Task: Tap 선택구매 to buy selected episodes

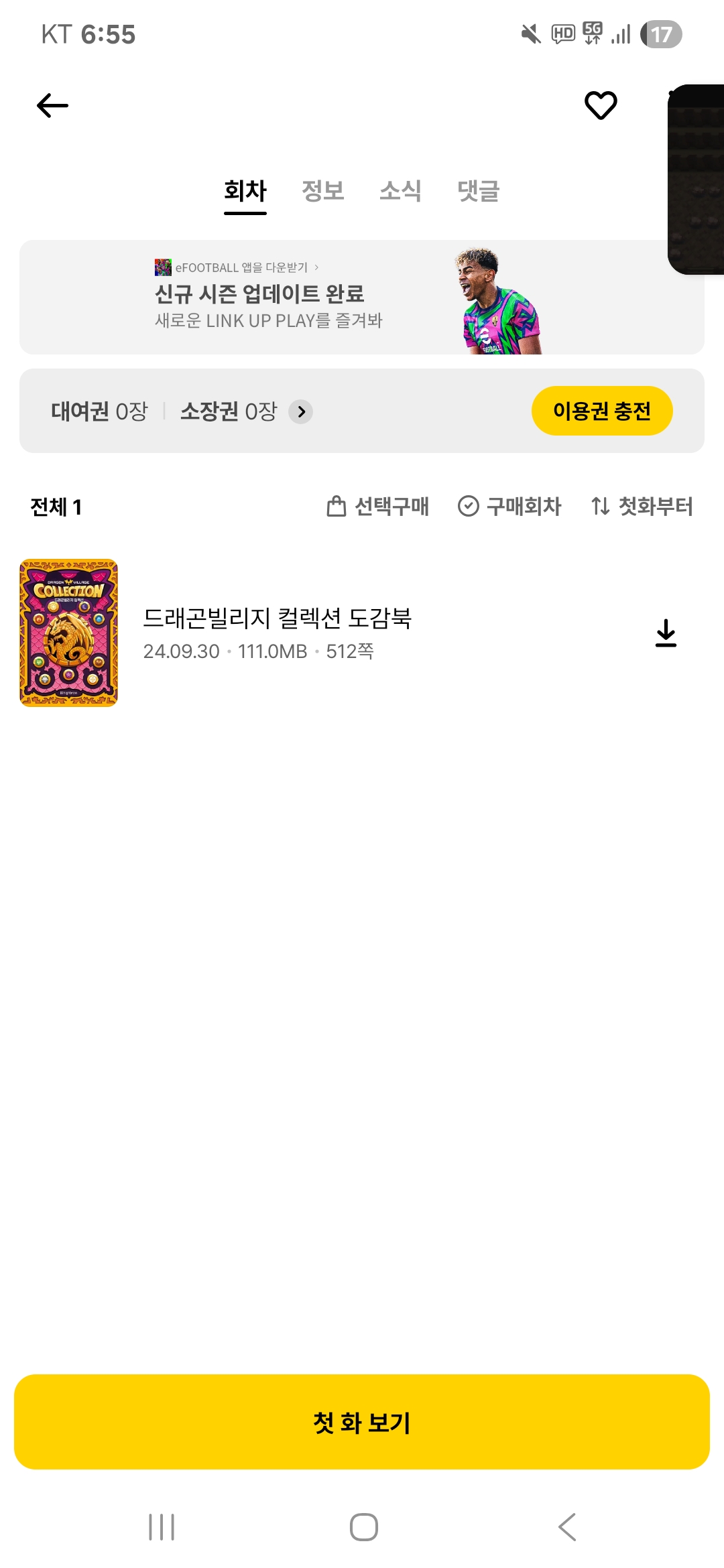Action: 377,507
